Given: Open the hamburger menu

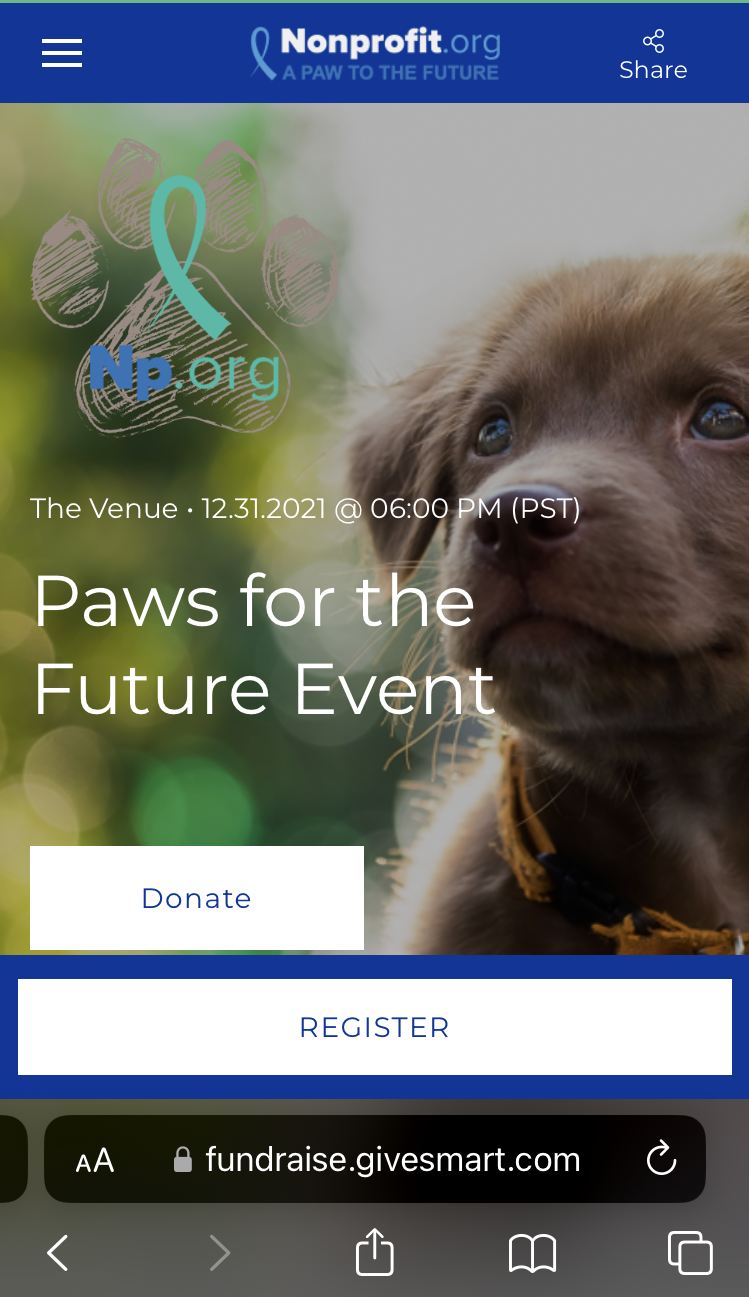Looking at the screenshot, I should click(61, 53).
